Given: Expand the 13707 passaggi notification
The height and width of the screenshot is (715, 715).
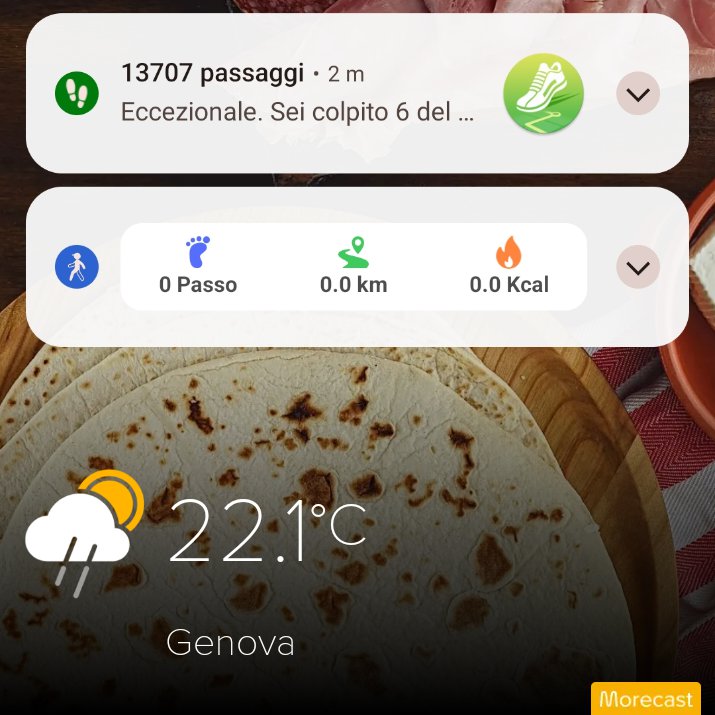Looking at the screenshot, I should point(638,93).
